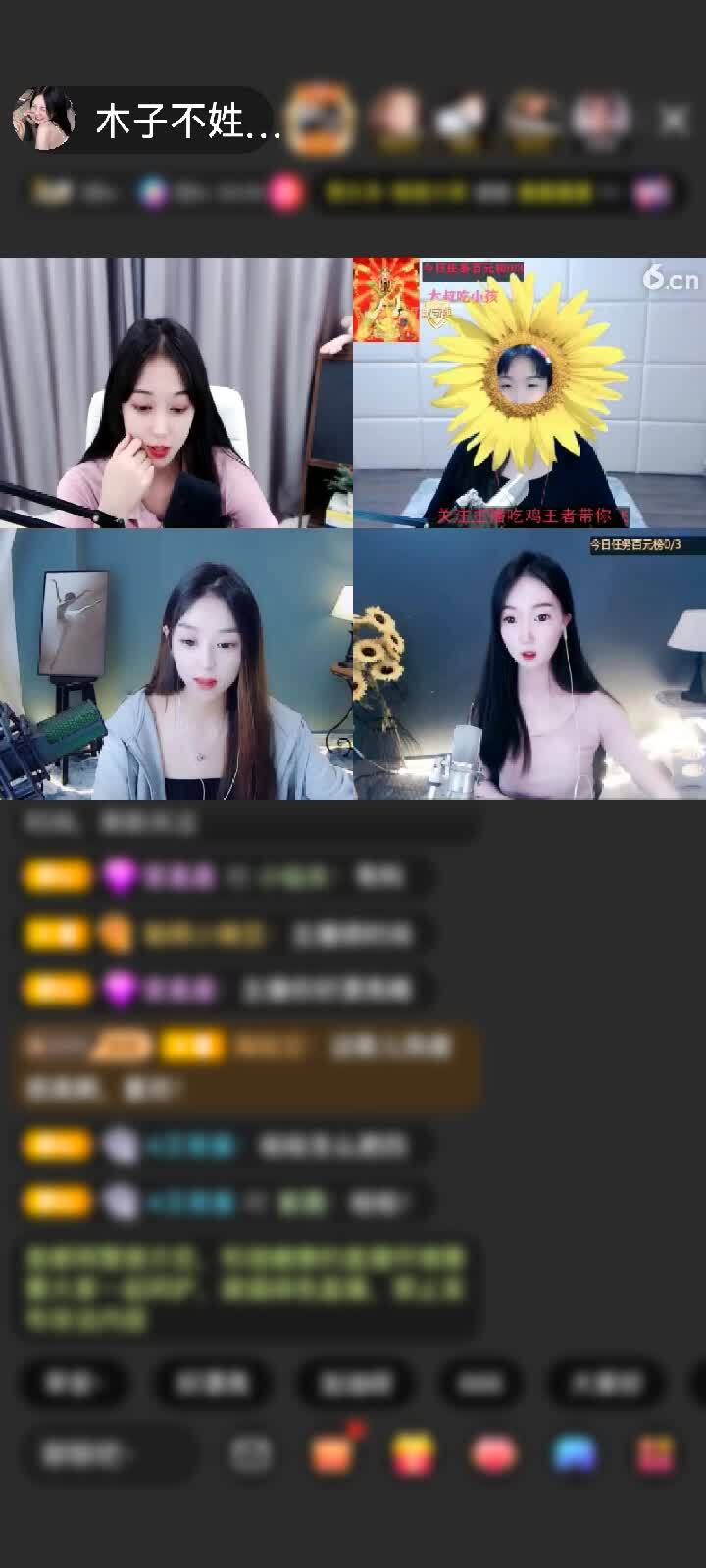Open the blue icon in bottom toolbar

pos(575,1454)
